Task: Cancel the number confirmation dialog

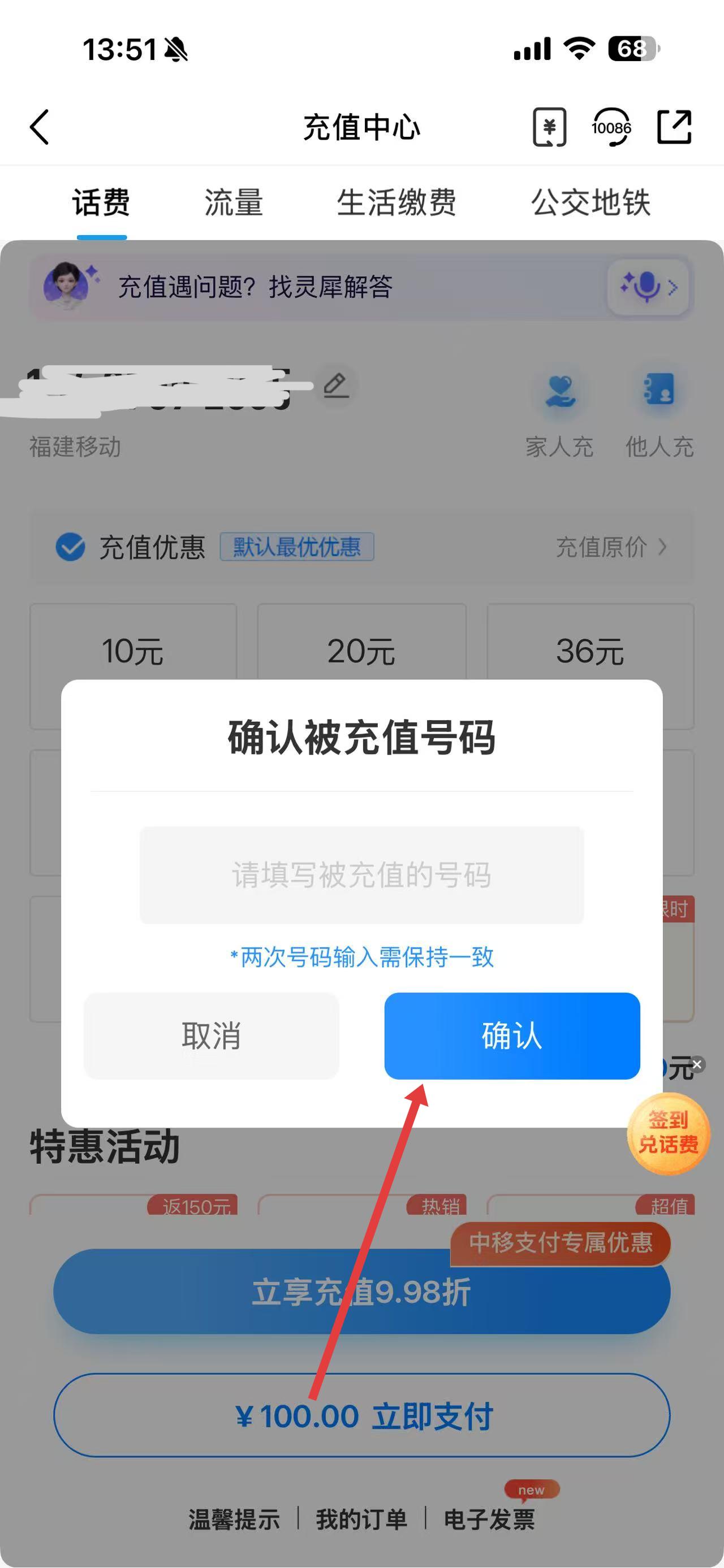Action: point(212,1036)
